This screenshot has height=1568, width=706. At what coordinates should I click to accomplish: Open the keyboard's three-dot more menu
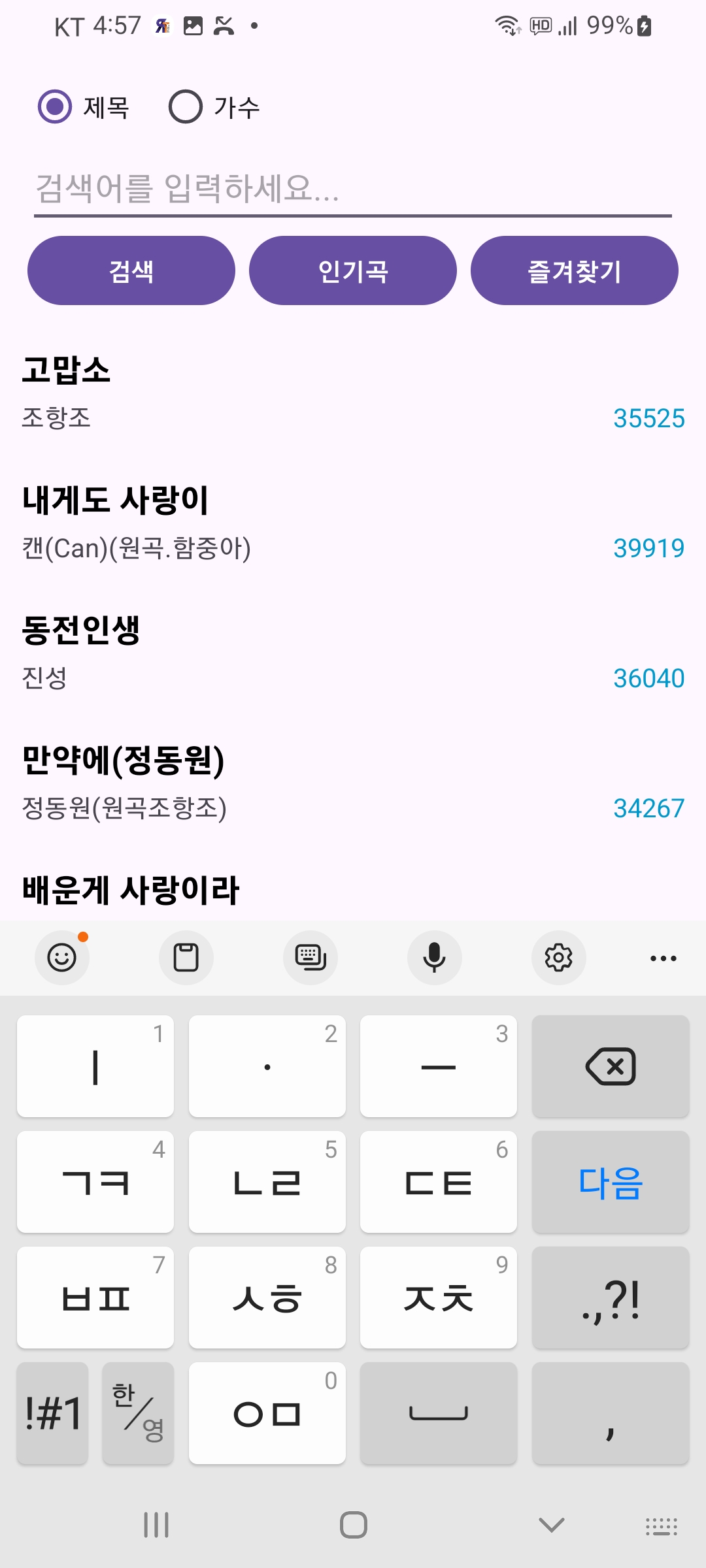tap(663, 958)
